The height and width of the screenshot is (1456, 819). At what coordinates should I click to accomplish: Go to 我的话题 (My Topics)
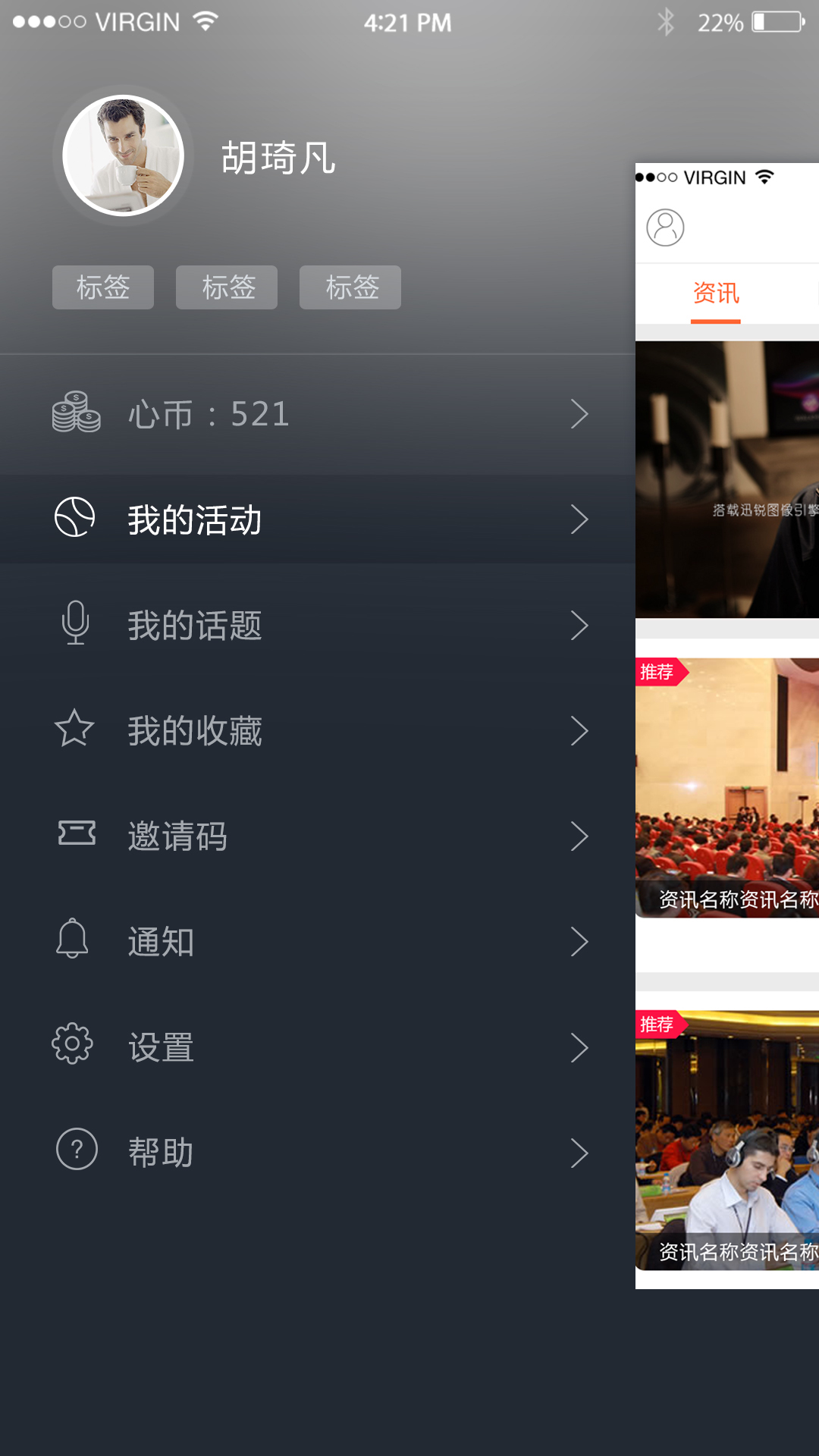tap(318, 626)
